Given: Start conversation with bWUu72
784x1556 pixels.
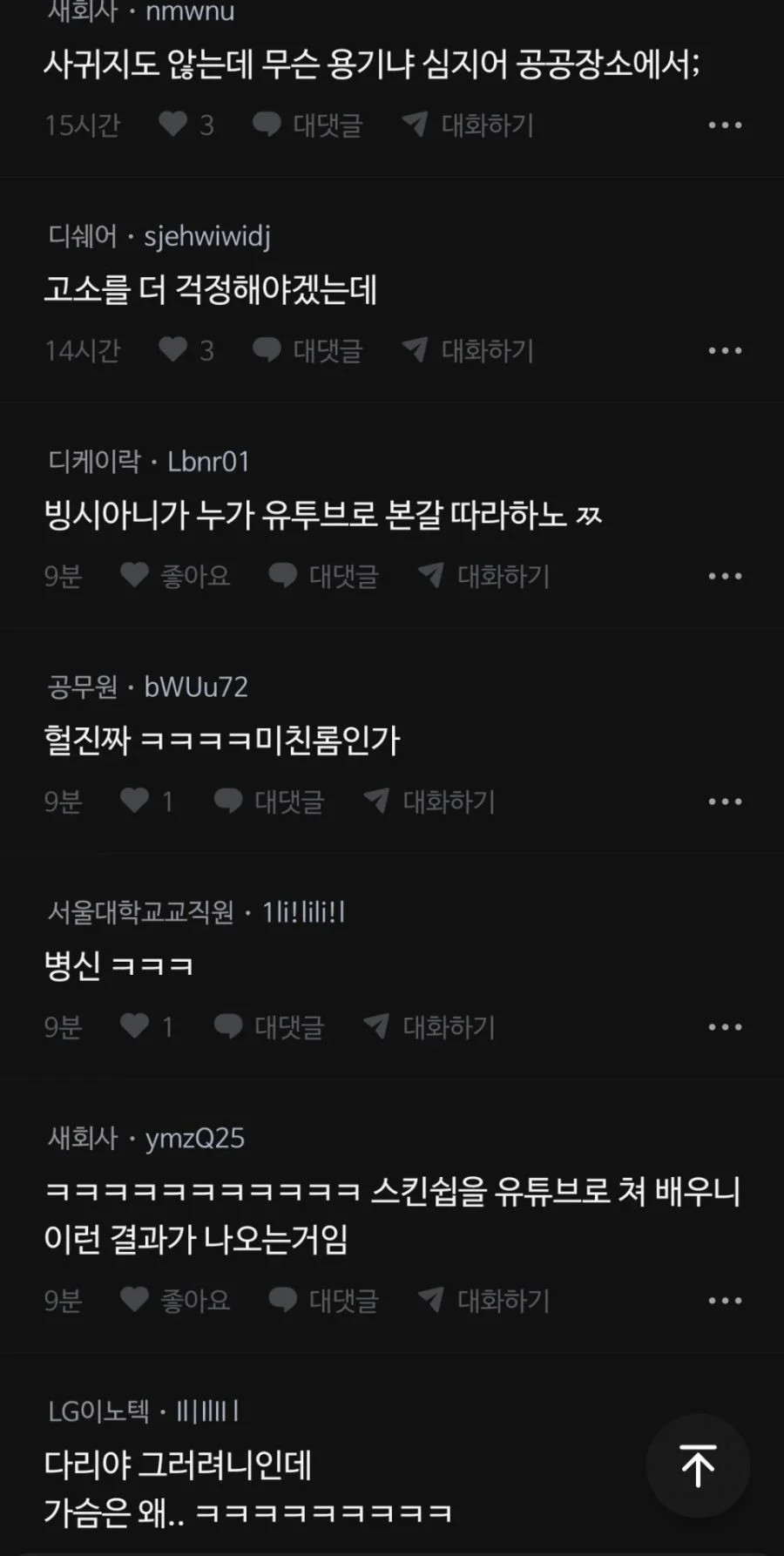Looking at the screenshot, I should pyautogui.click(x=429, y=802).
